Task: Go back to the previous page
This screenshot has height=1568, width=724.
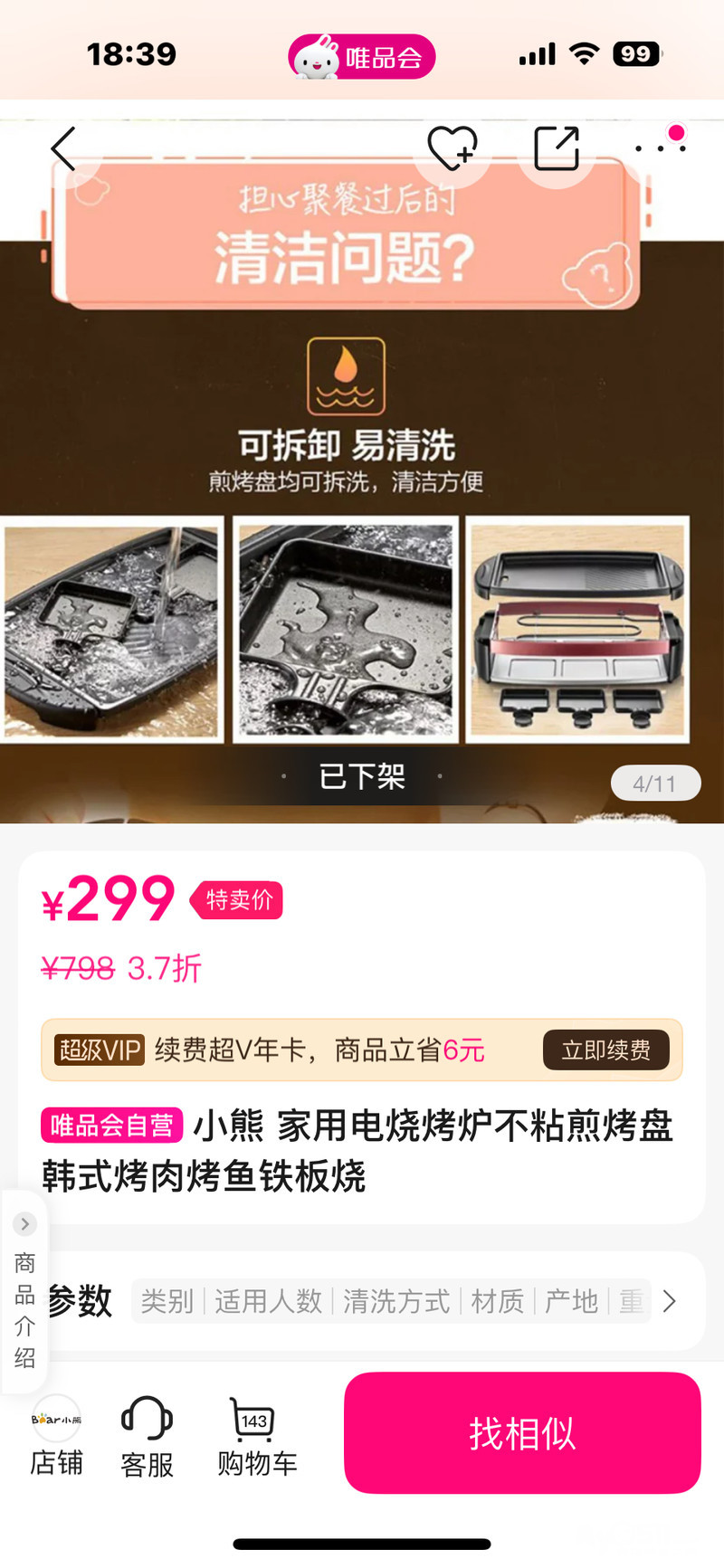Action: pyautogui.click(x=63, y=149)
